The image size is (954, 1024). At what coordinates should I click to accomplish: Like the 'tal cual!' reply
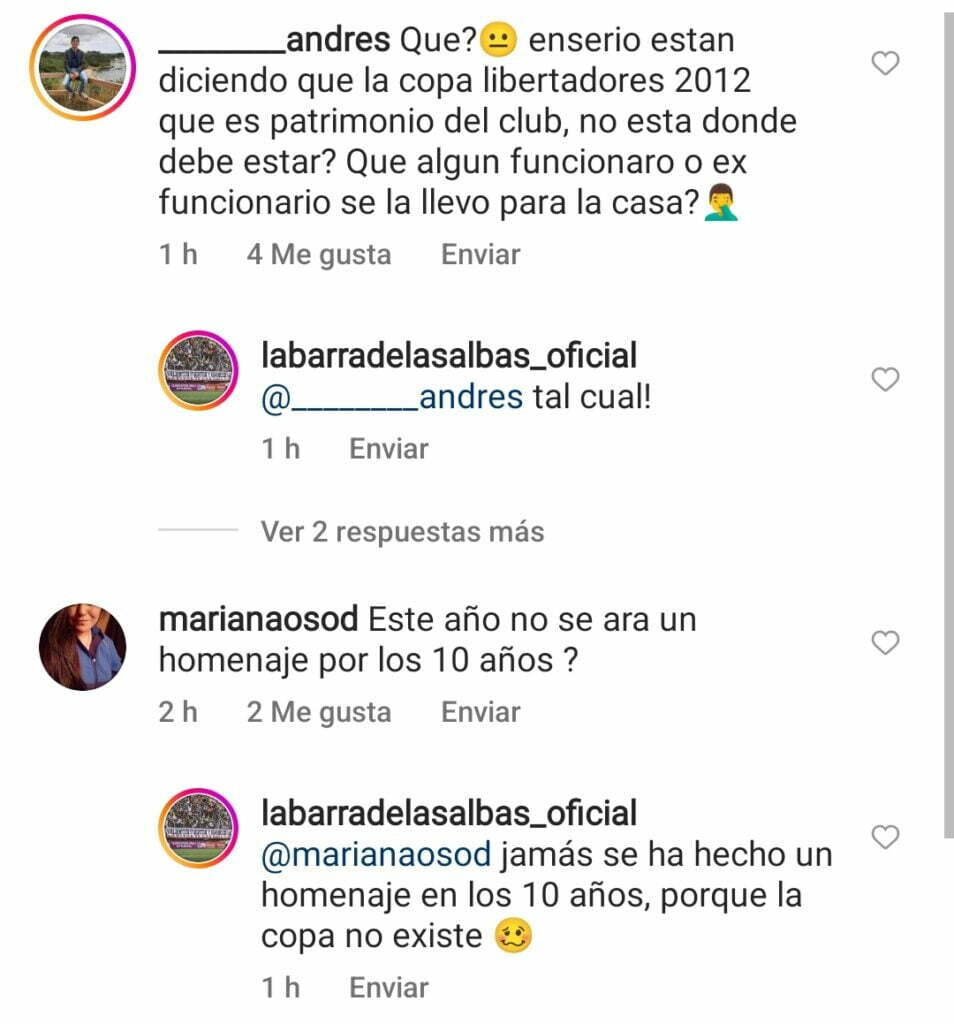point(885,380)
